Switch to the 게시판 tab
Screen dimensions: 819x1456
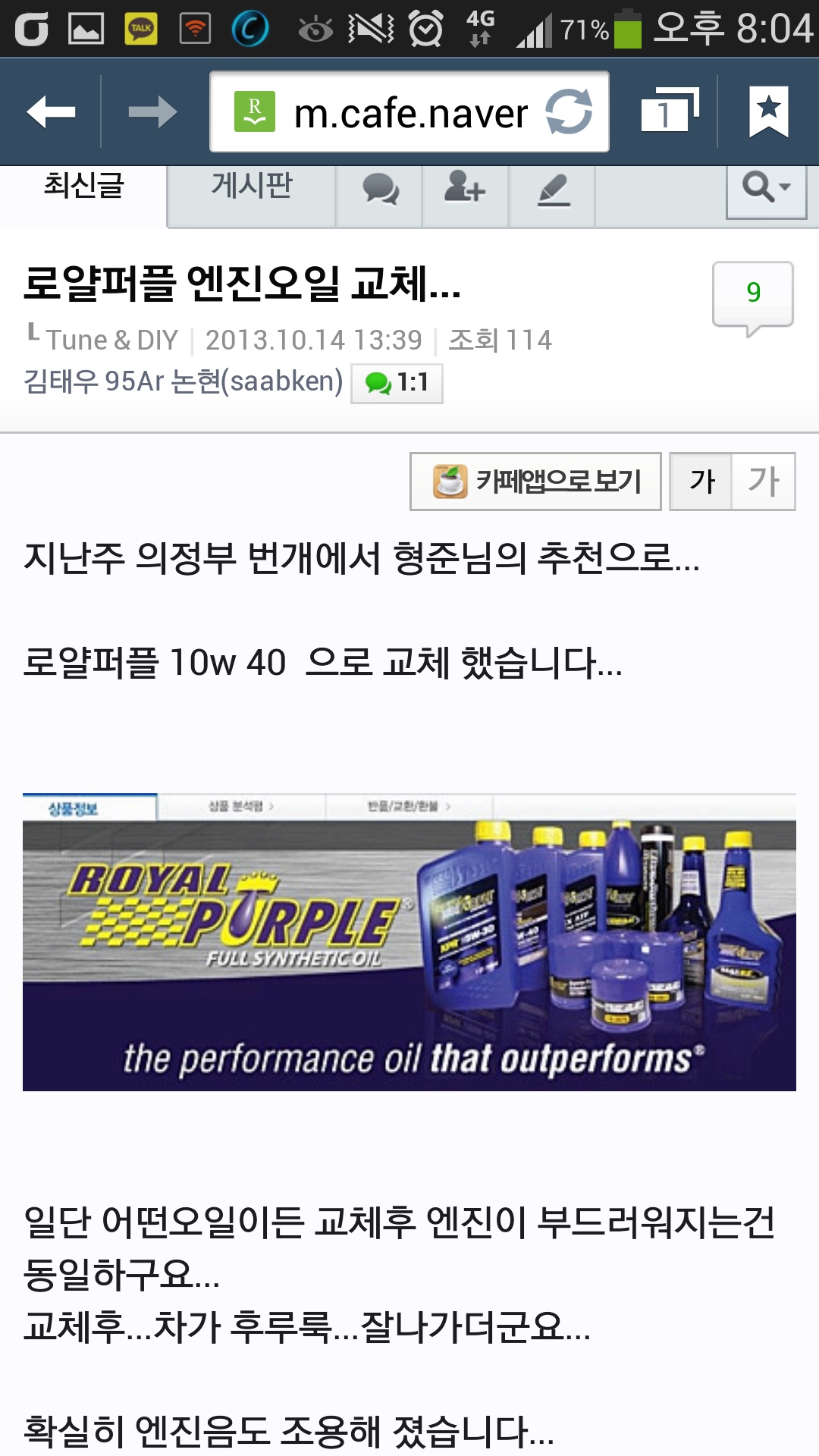pyautogui.click(x=251, y=187)
